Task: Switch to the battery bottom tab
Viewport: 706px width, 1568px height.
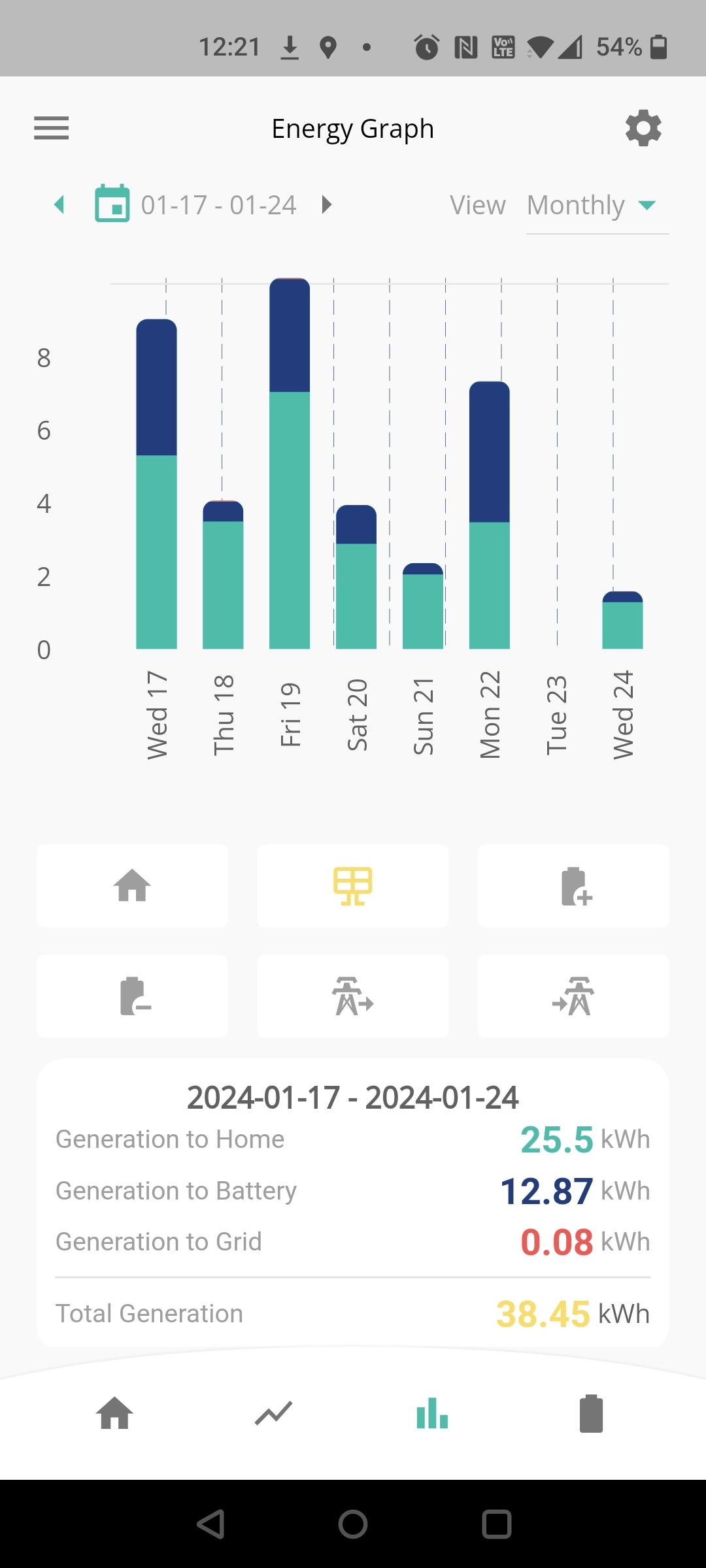Action: pos(591,1414)
